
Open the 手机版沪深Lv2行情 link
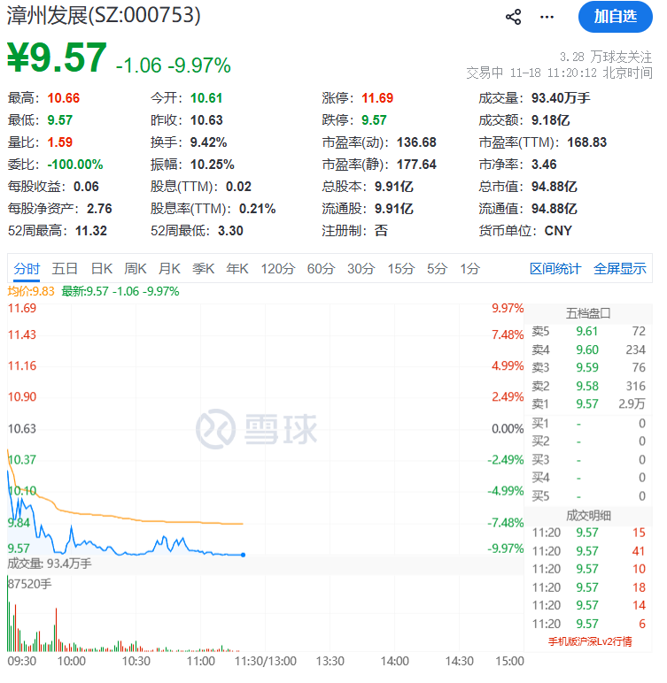[x=589, y=641]
